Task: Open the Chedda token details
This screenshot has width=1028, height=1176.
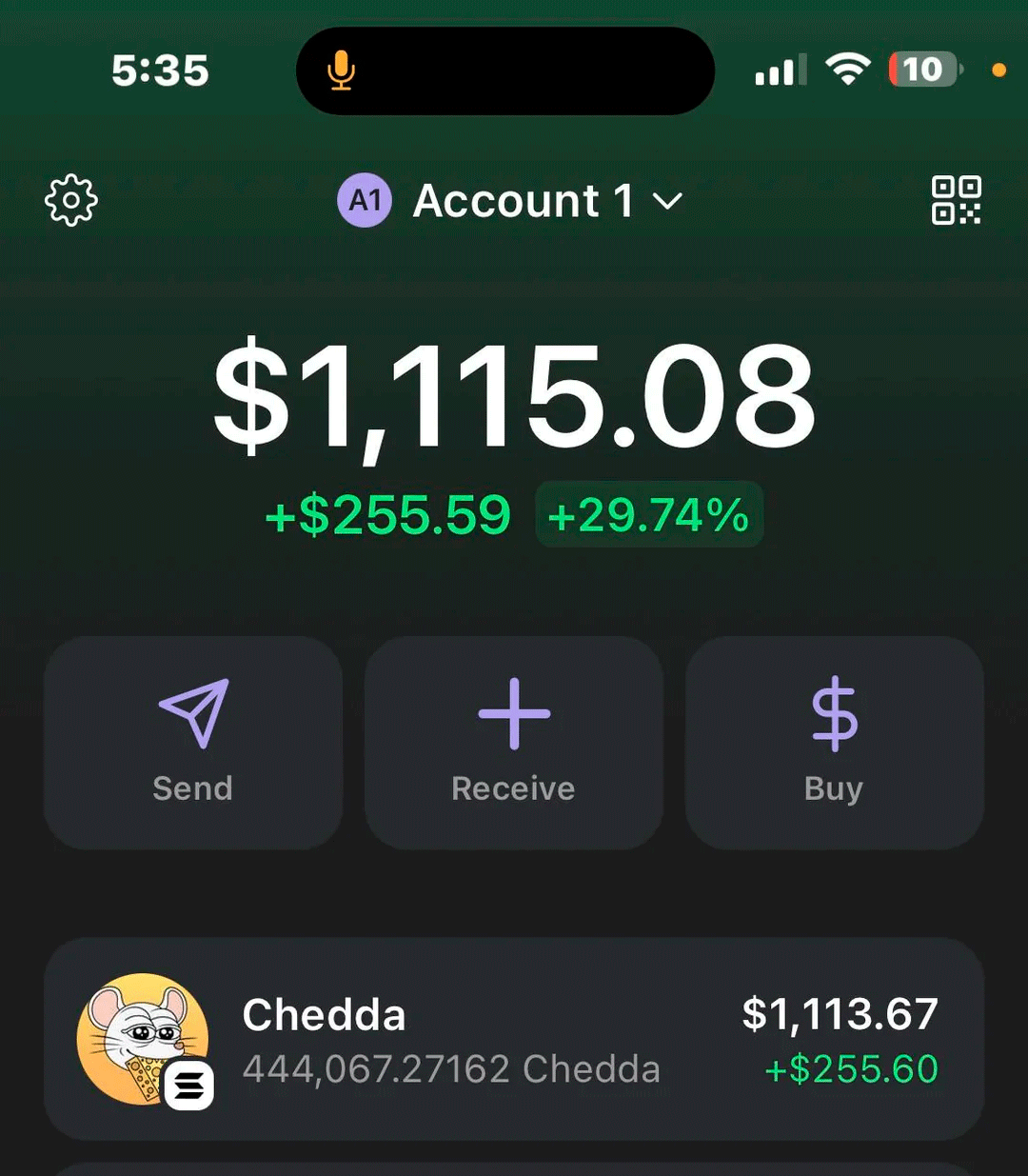Action: pyautogui.click(x=513, y=1039)
